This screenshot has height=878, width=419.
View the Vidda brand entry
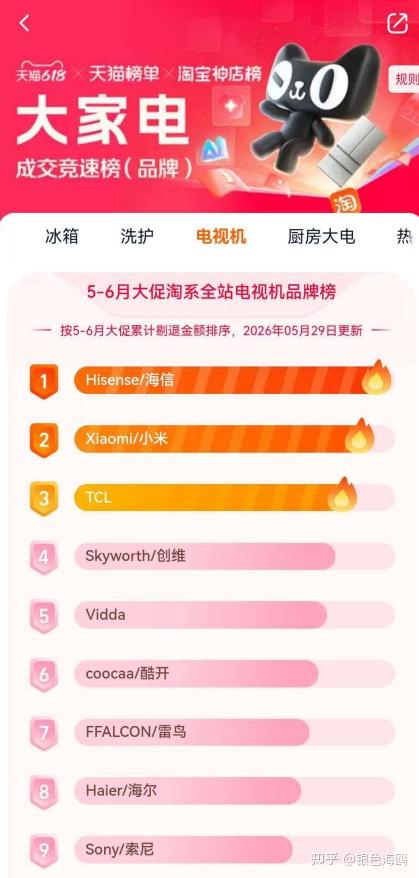tap(212, 615)
